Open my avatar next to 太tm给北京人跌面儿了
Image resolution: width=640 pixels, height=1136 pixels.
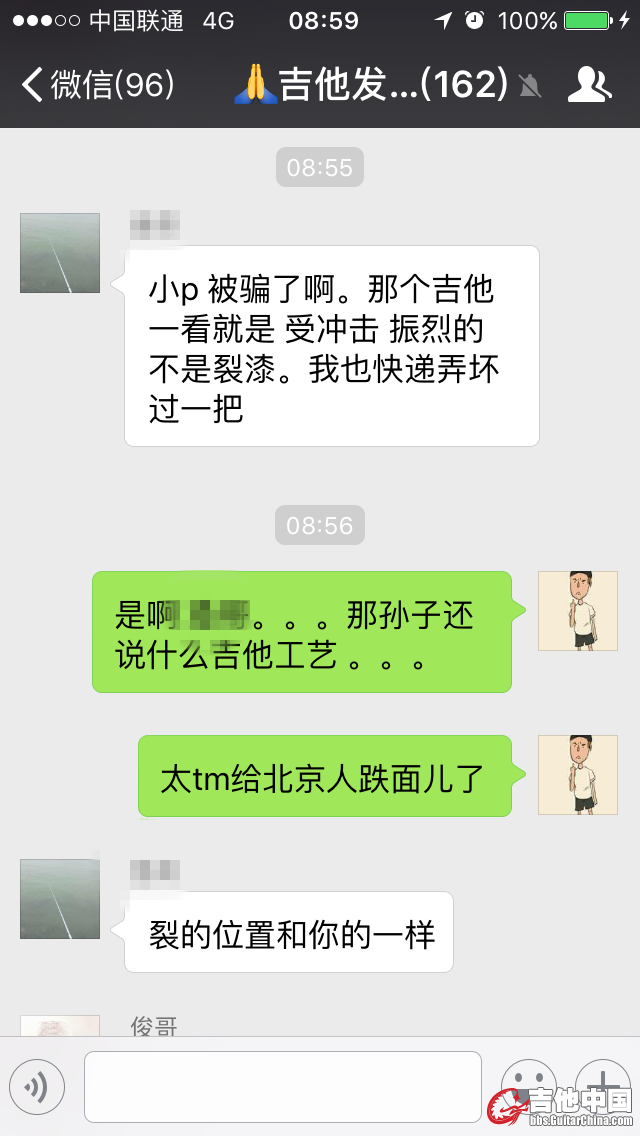click(x=577, y=775)
